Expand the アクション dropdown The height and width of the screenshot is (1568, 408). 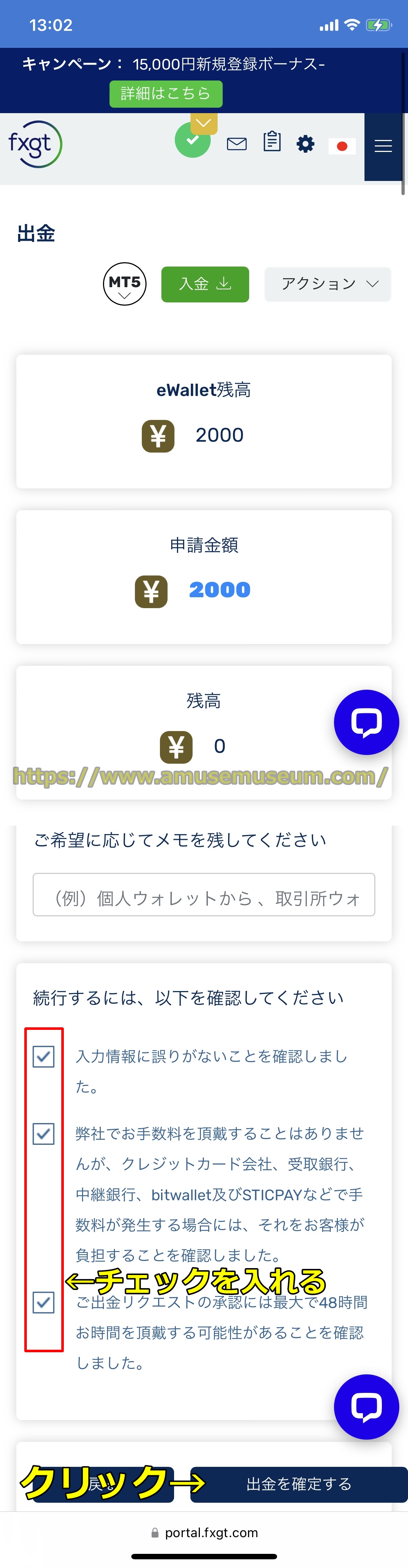[x=327, y=284]
